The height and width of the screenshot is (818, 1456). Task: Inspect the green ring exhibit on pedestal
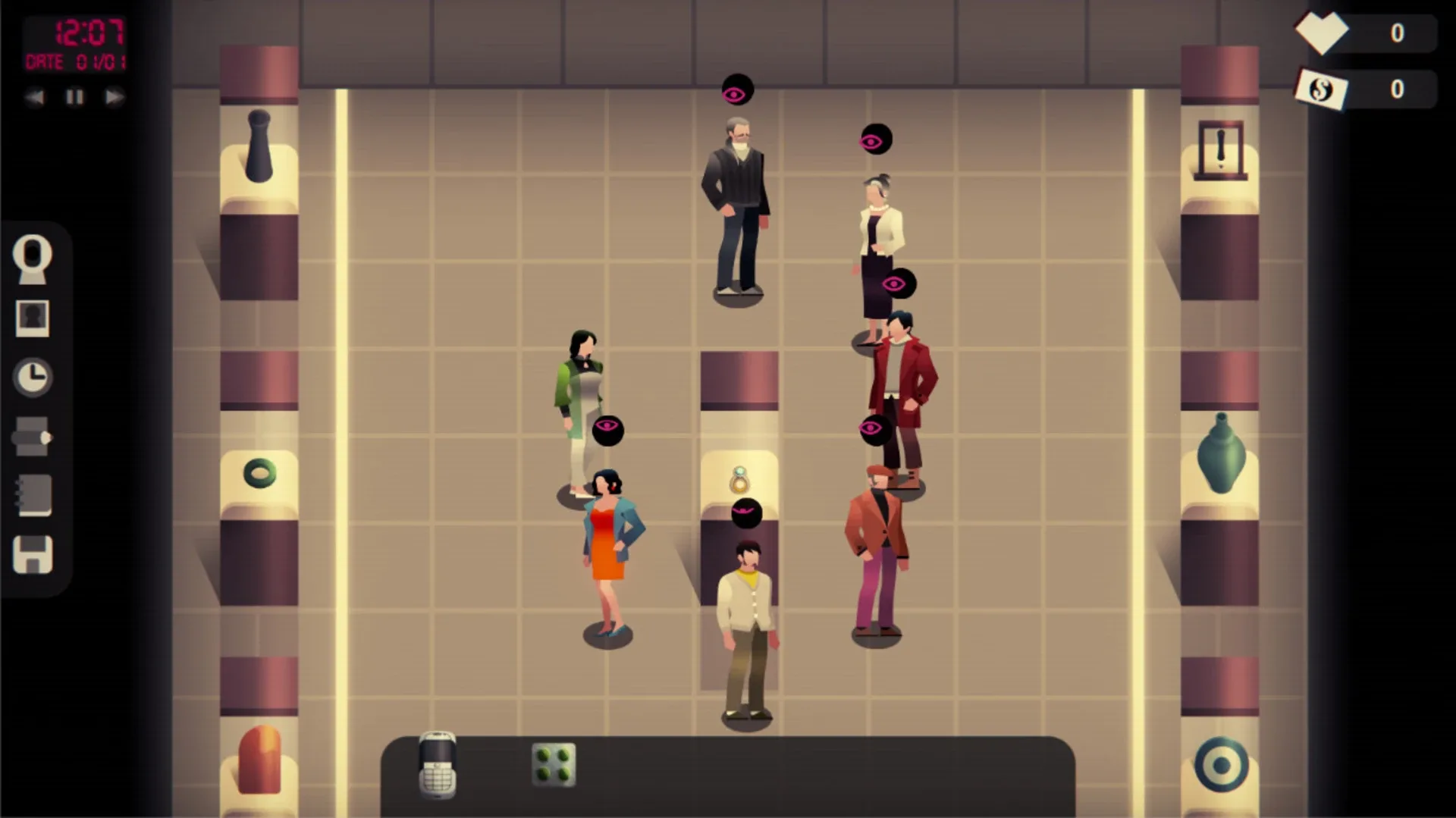point(260,473)
